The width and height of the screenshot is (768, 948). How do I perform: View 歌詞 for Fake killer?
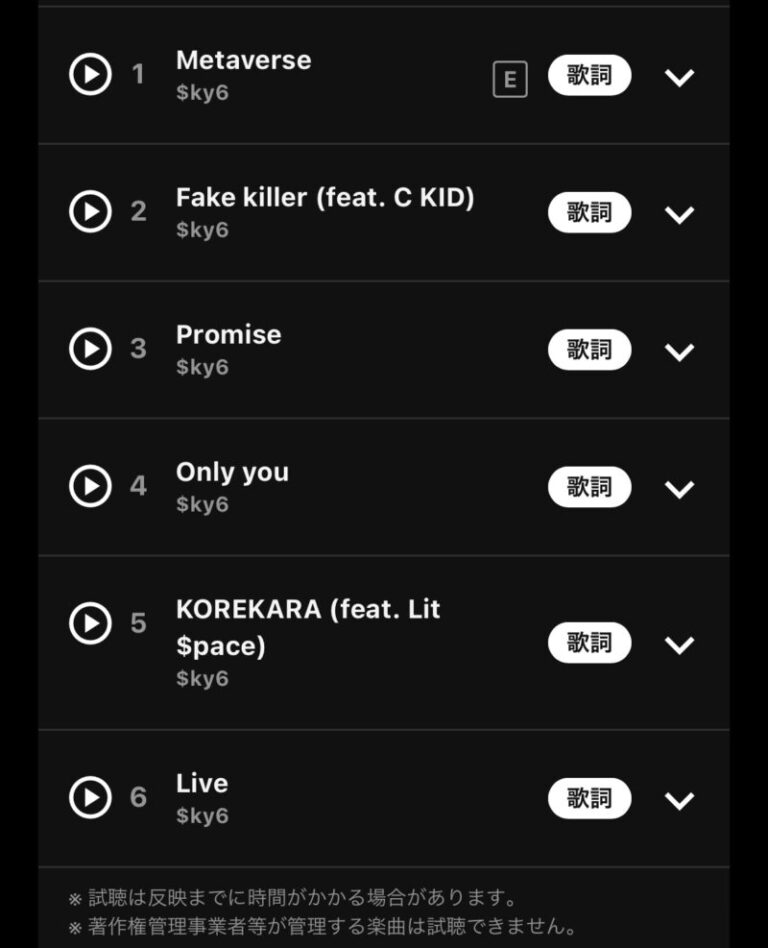[x=589, y=213]
